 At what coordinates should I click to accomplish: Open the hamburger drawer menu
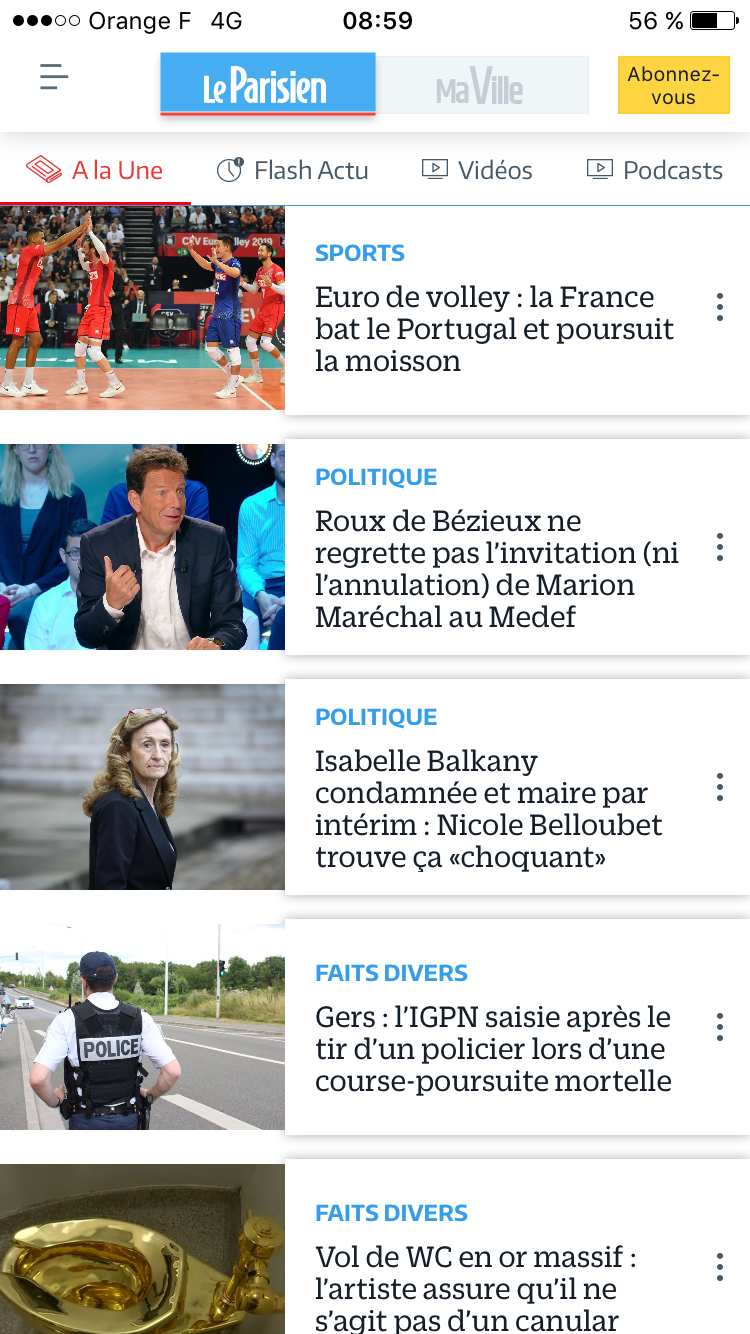tap(54, 77)
